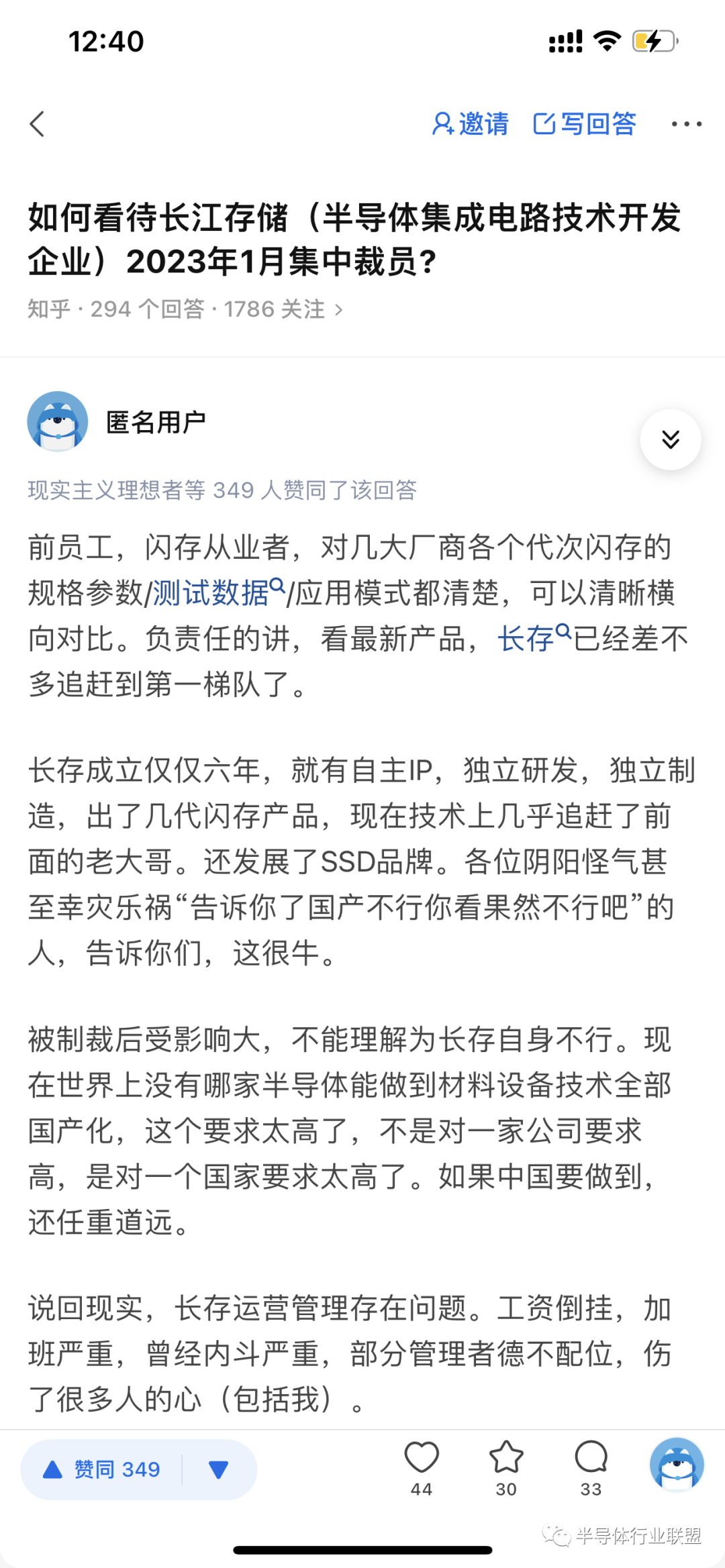Jump to the next answer with the double-chevron button
The height and width of the screenshot is (1568, 725).
point(671,439)
